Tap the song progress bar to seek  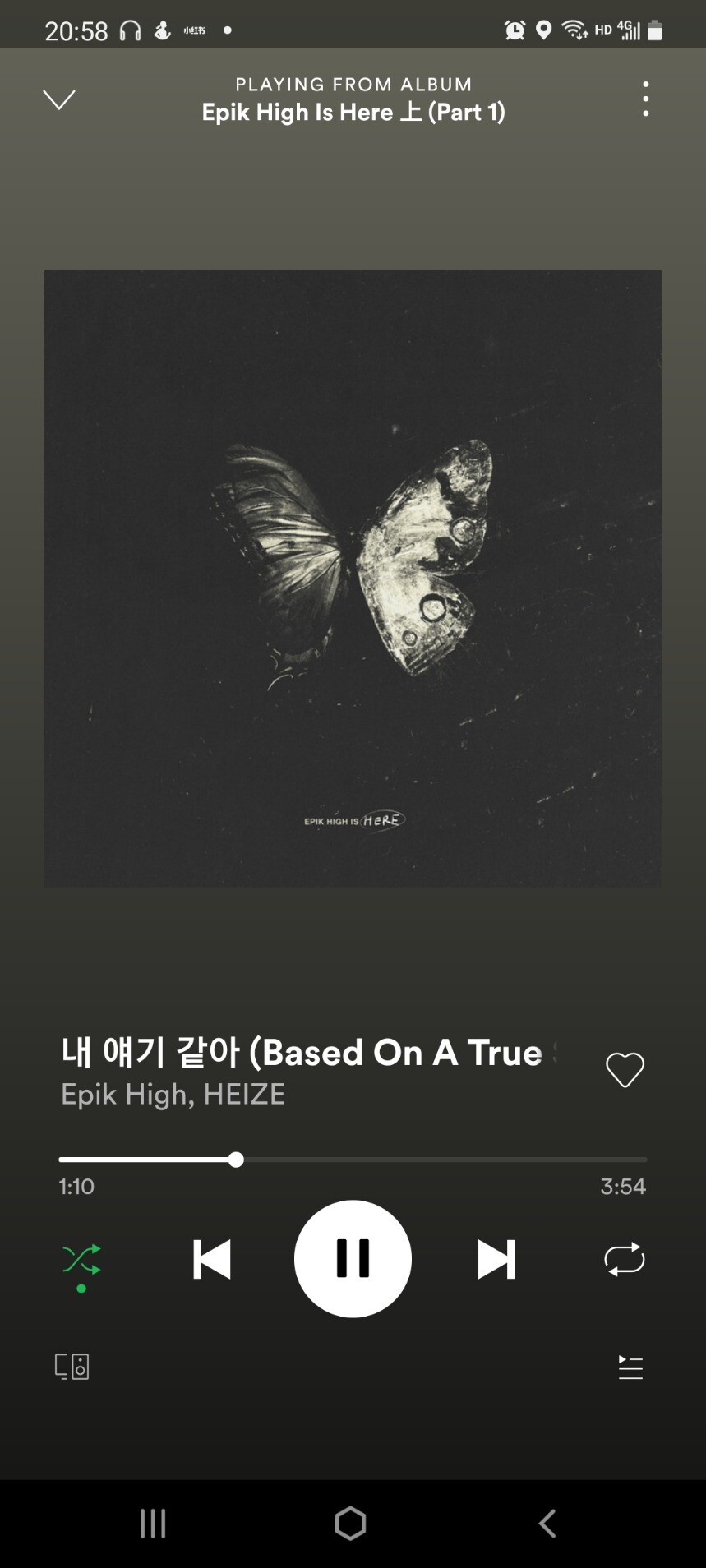click(353, 1160)
